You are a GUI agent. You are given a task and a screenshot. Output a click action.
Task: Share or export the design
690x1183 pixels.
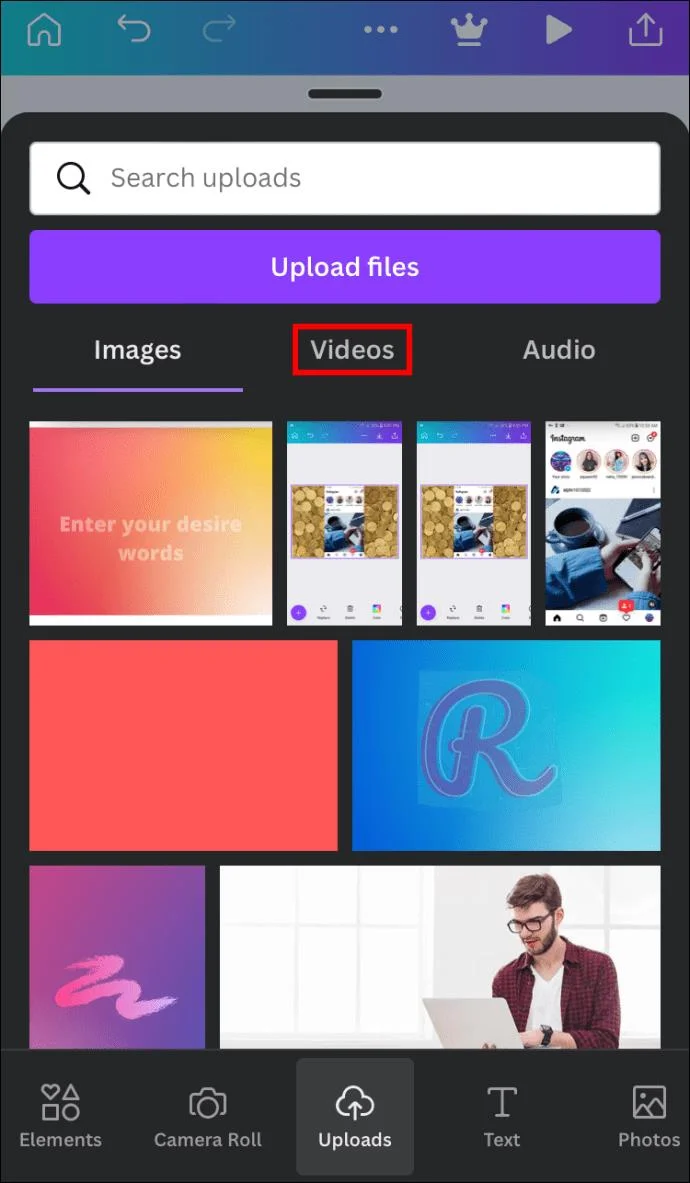click(646, 30)
